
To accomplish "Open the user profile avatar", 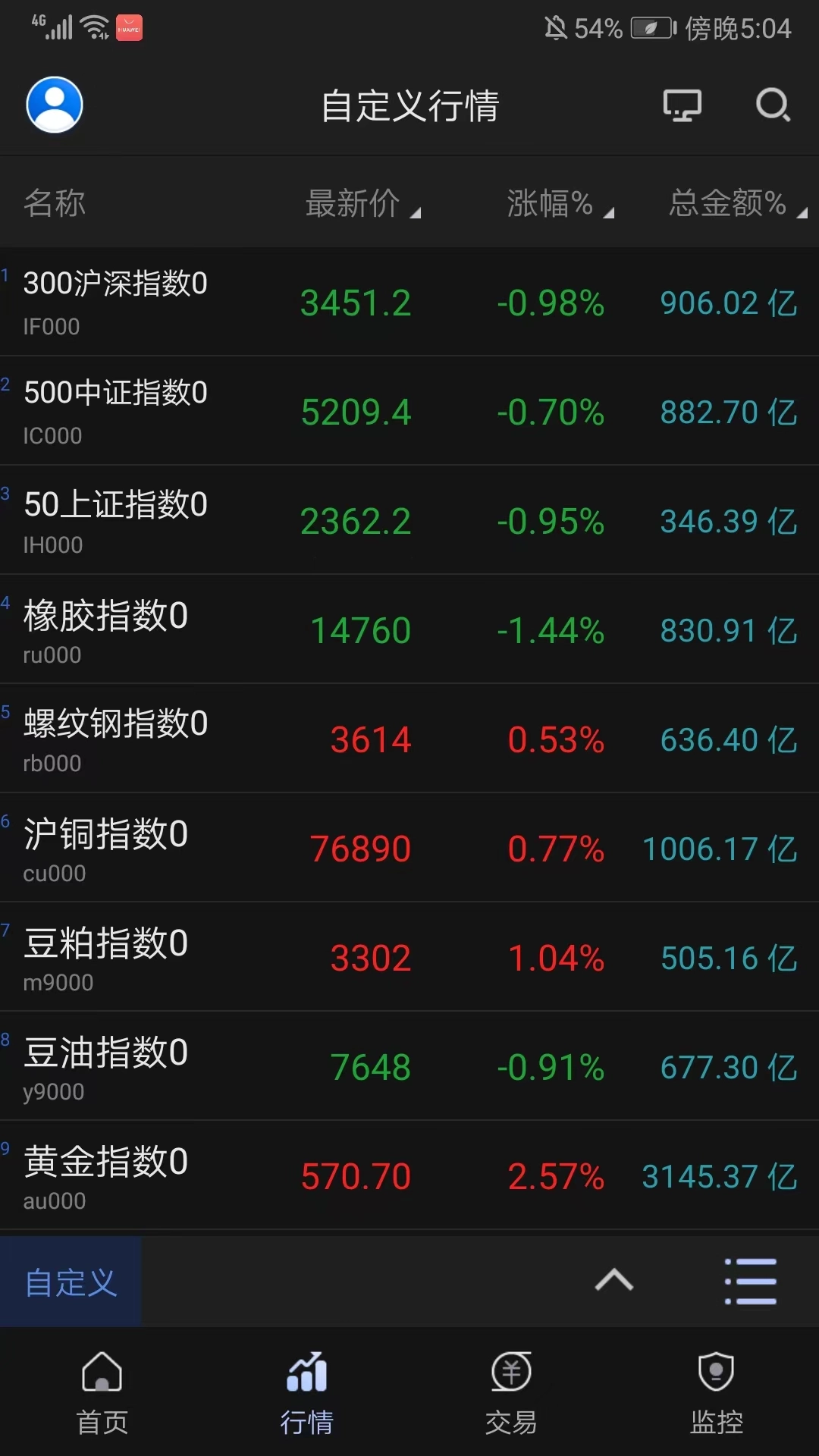I will click(55, 105).
